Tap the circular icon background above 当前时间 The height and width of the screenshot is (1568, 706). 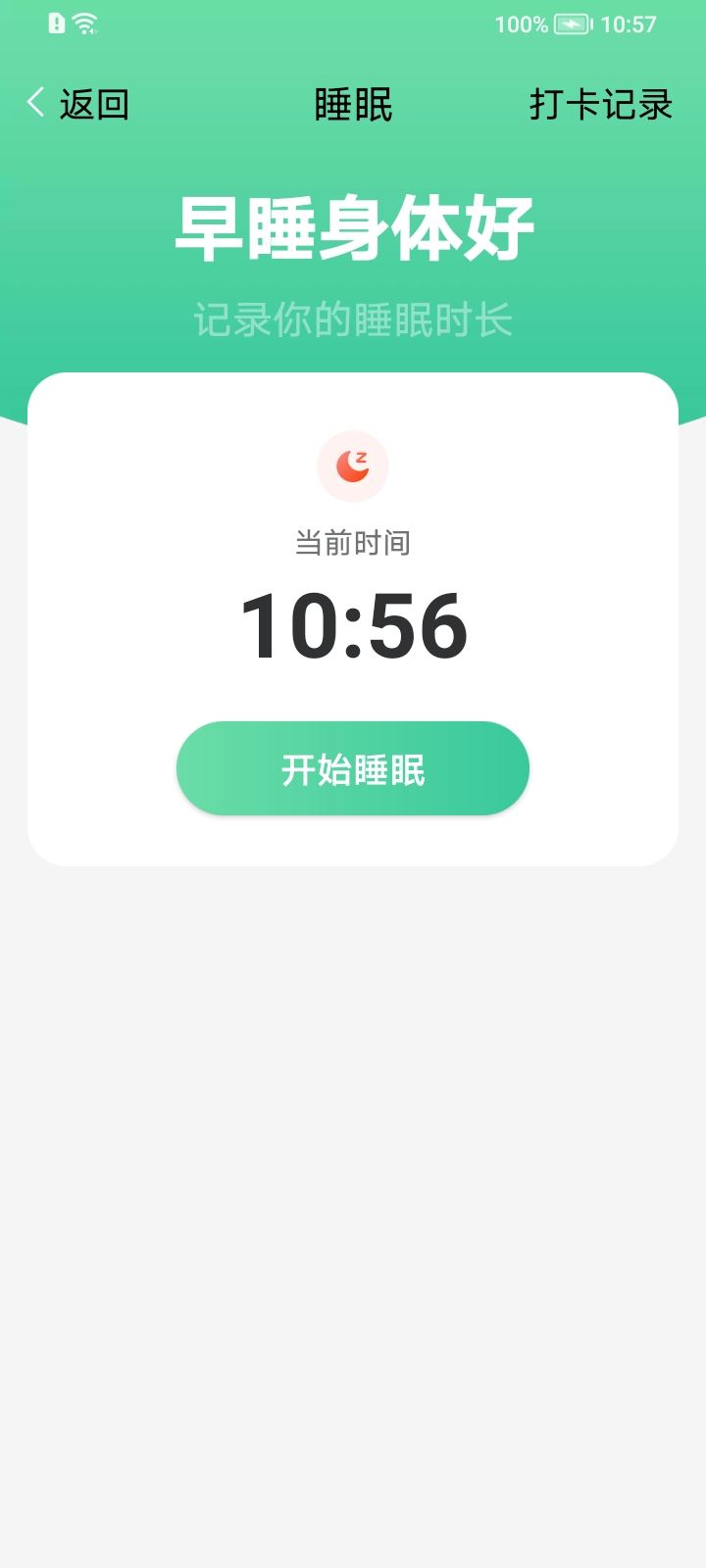353,466
